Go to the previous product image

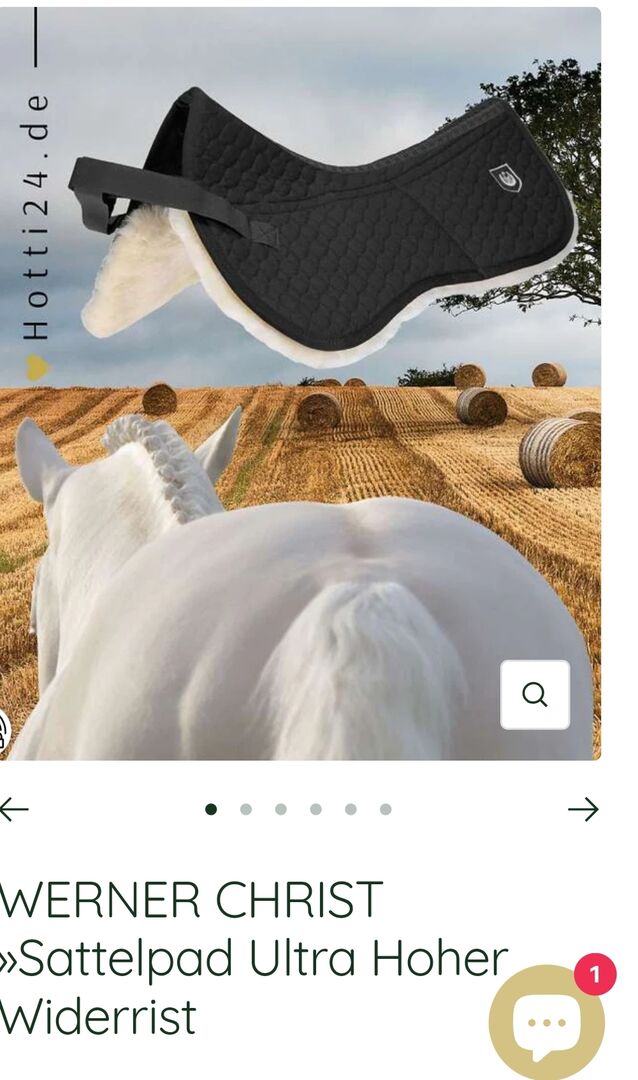pyautogui.click(x=14, y=809)
